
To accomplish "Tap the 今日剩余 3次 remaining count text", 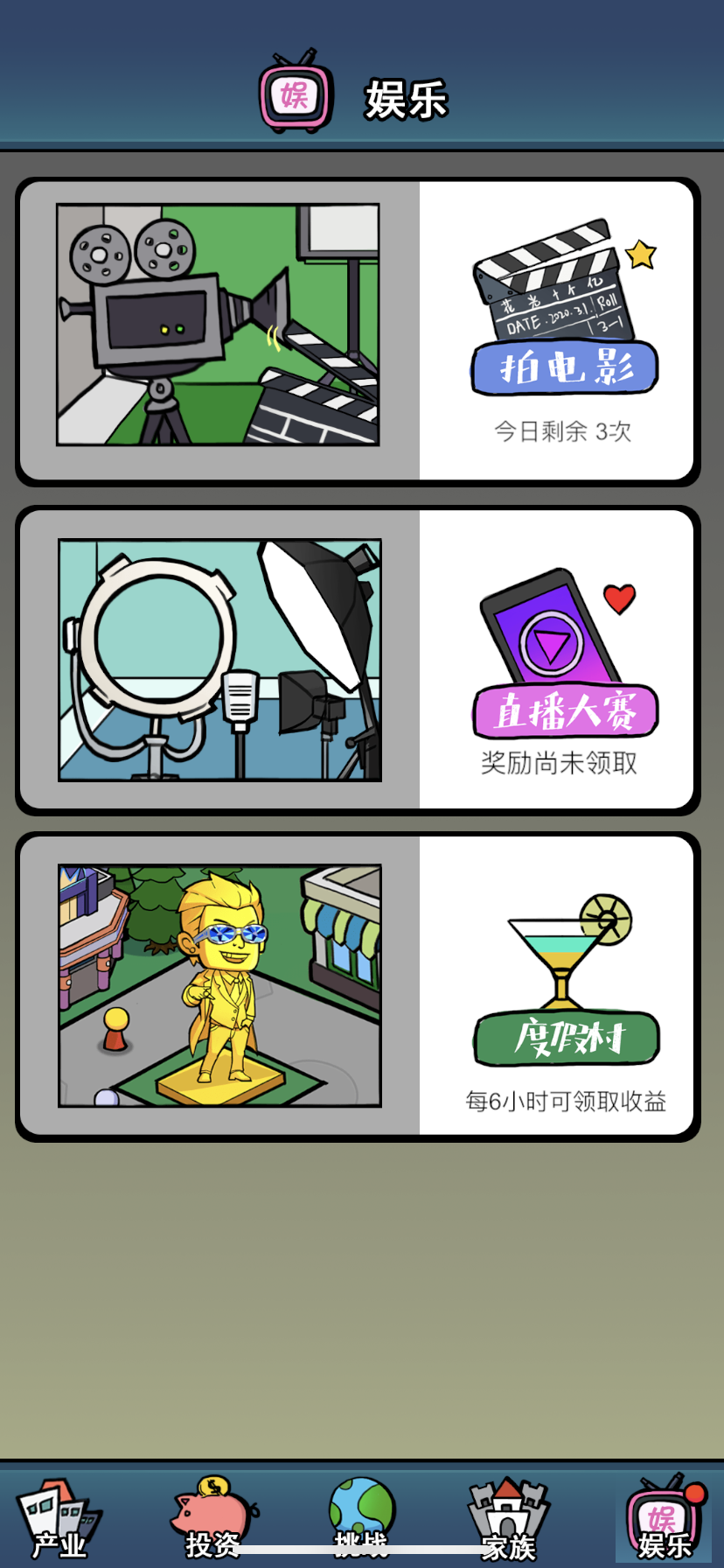I will 563,430.
